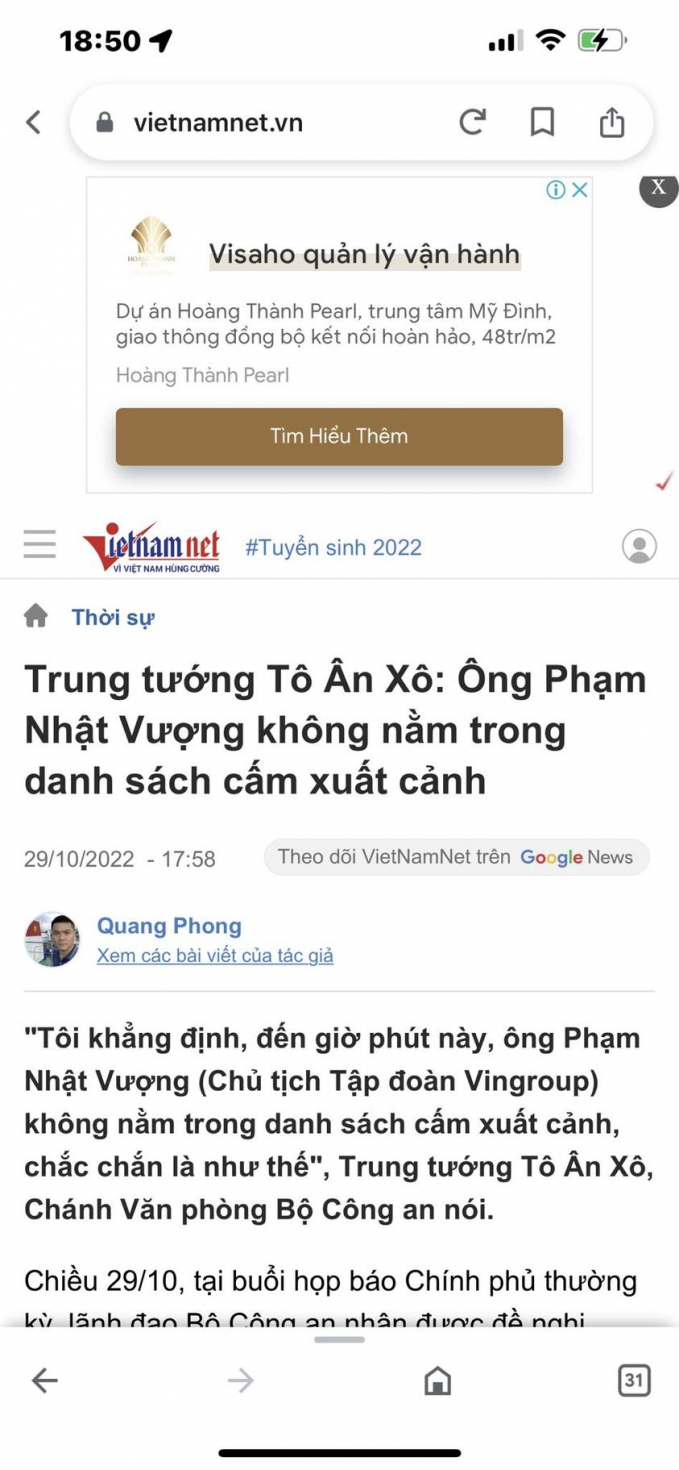
Task: Open the #Tuyển sinh 2022 link
Action: [x=333, y=547]
